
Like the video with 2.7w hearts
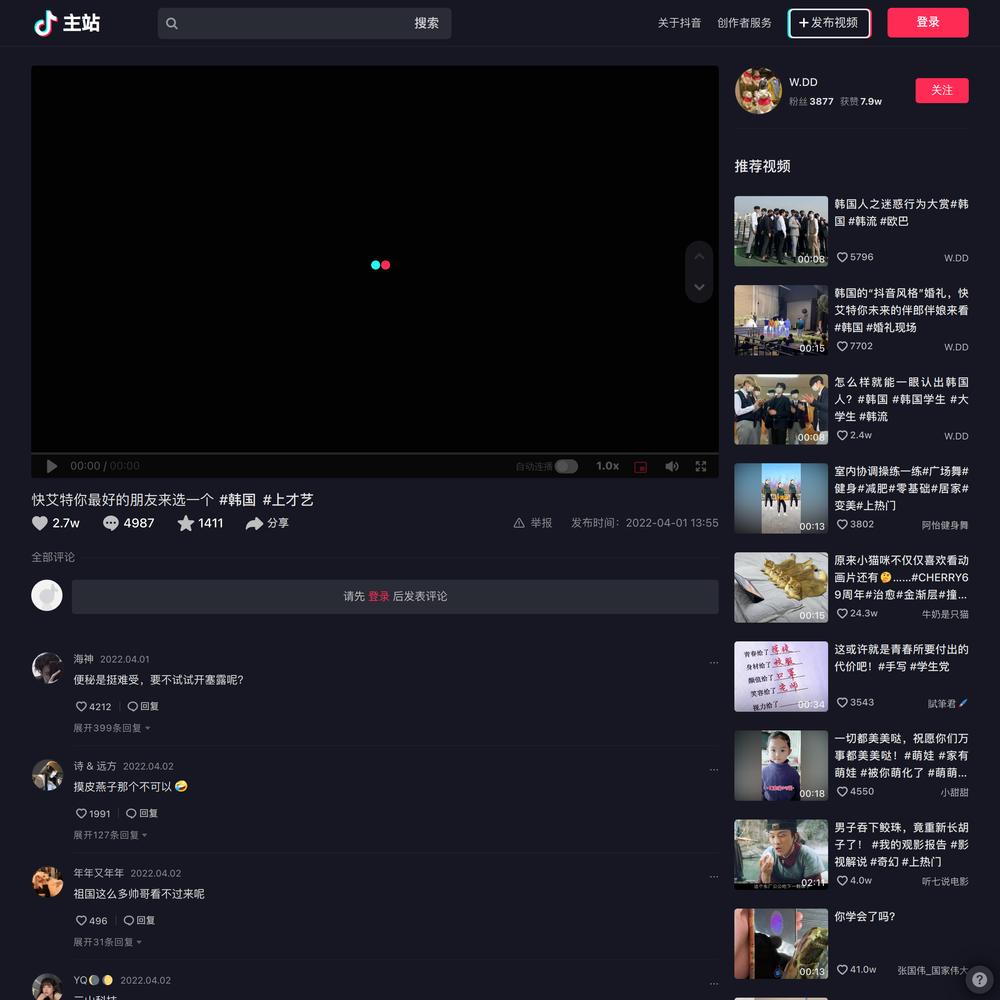[41, 523]
